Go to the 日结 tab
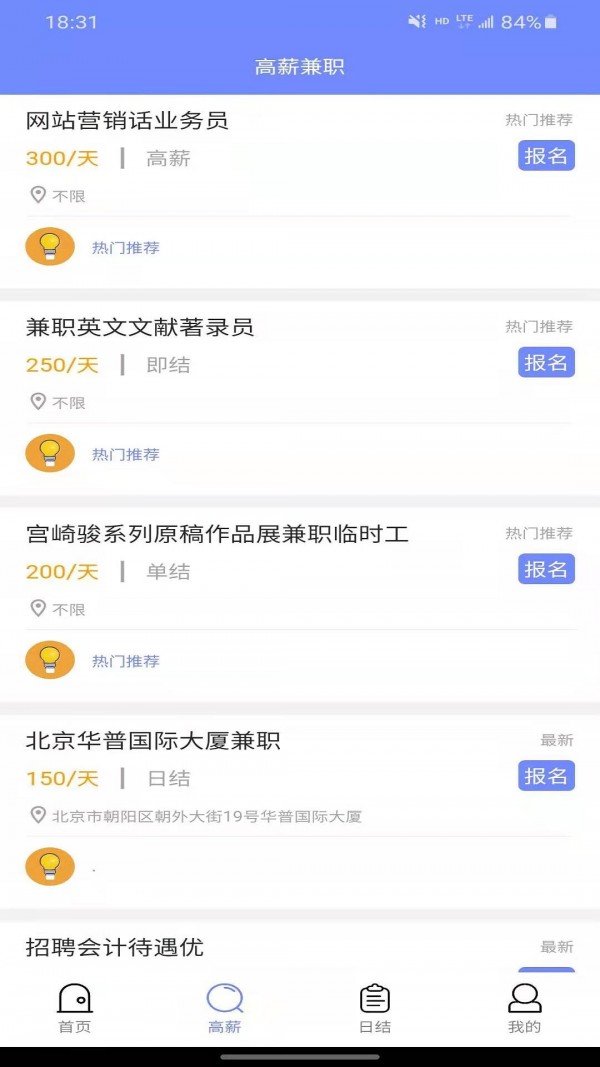The image size is (600, 1067). pos(375,1008)
